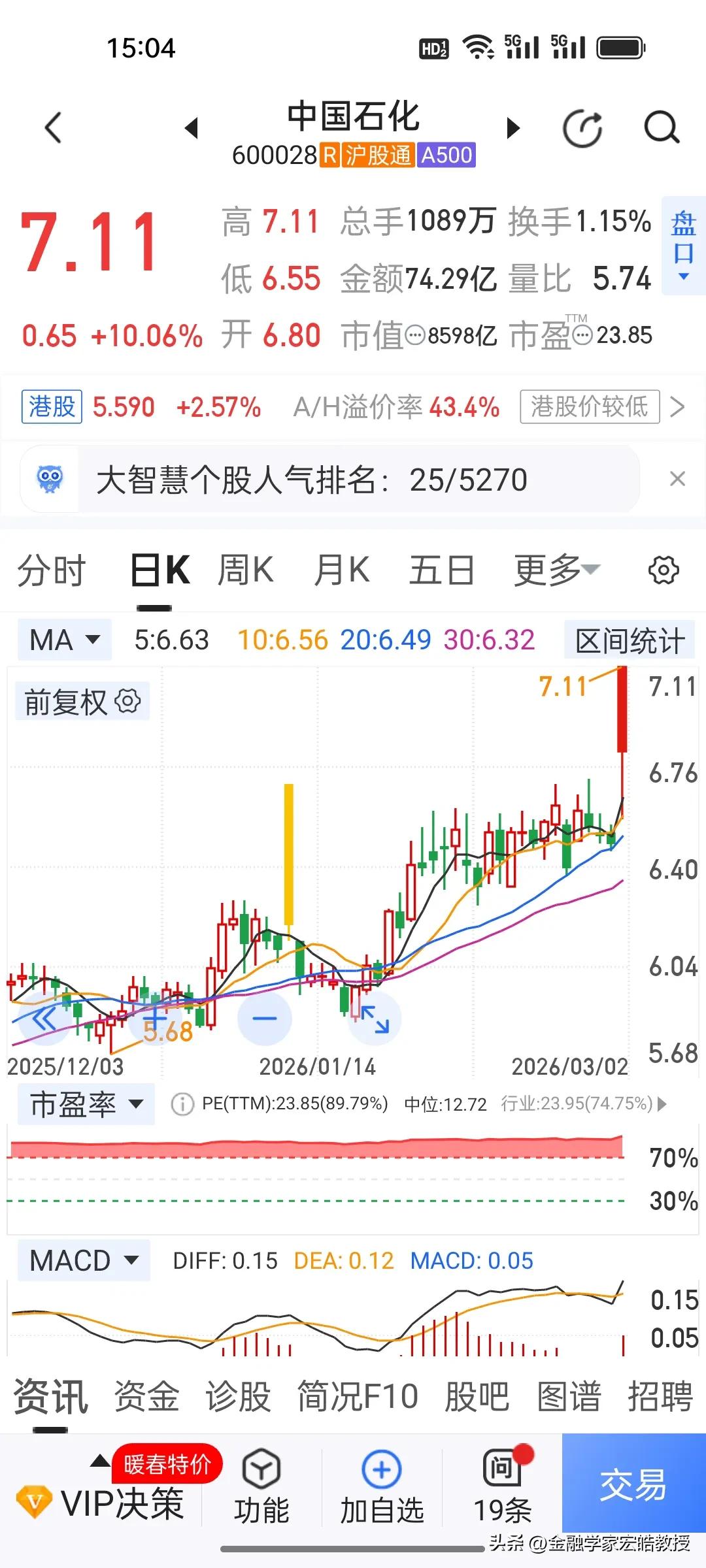Open the MACD indicator dropdown
The width and height of the screenshot is (706, 1568).
[x=83, y=1259]
